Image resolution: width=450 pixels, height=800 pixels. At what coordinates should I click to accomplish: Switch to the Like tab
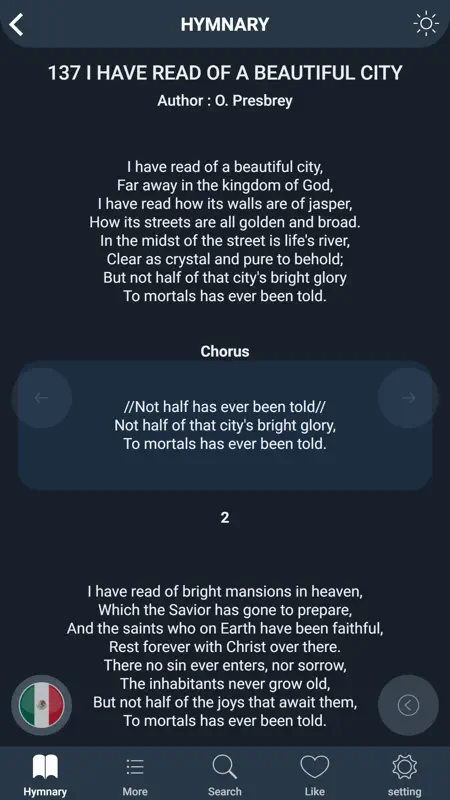tap(314, 776)
